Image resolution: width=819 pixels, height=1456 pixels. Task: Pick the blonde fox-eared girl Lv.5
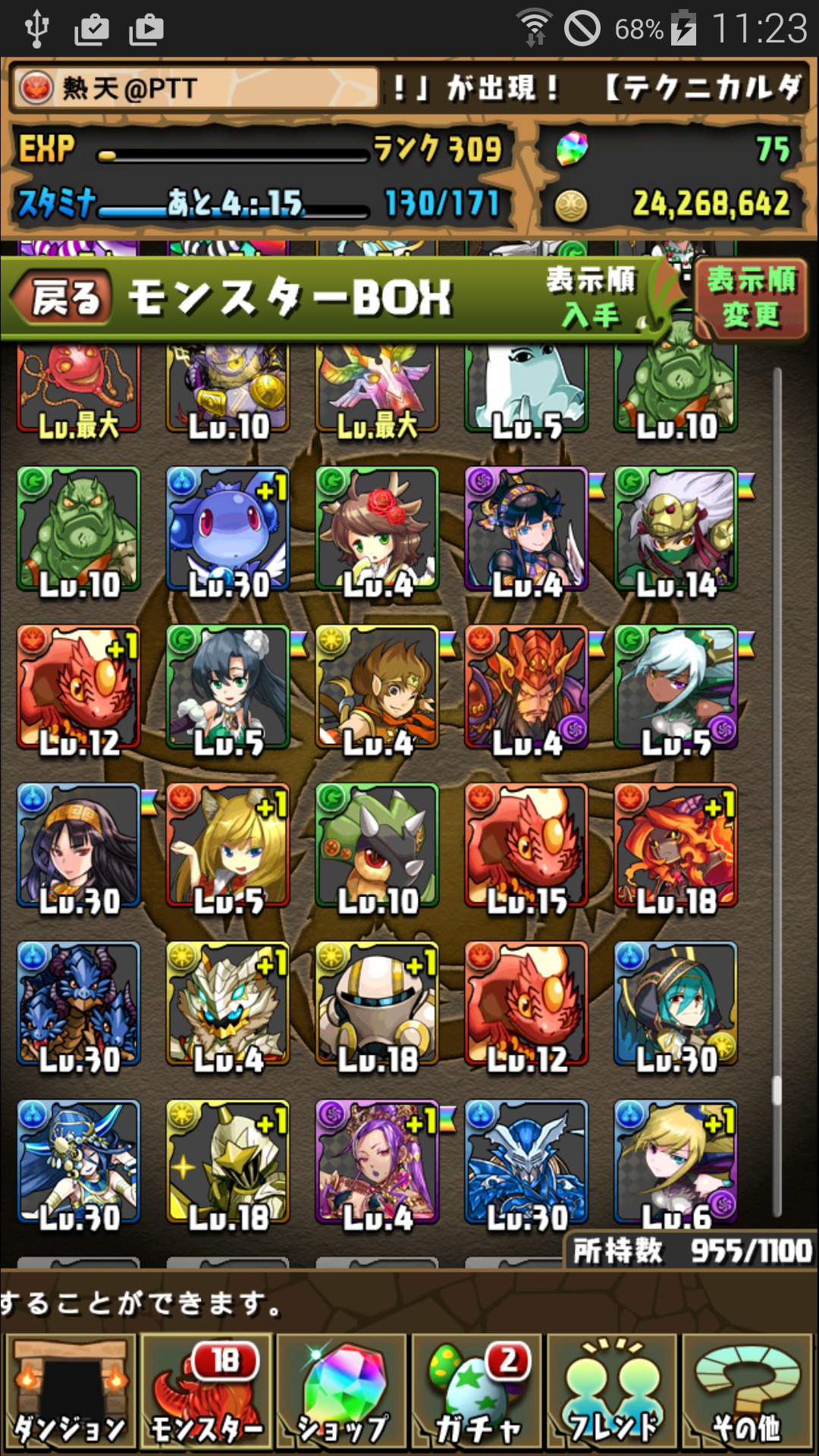(227, 846)
